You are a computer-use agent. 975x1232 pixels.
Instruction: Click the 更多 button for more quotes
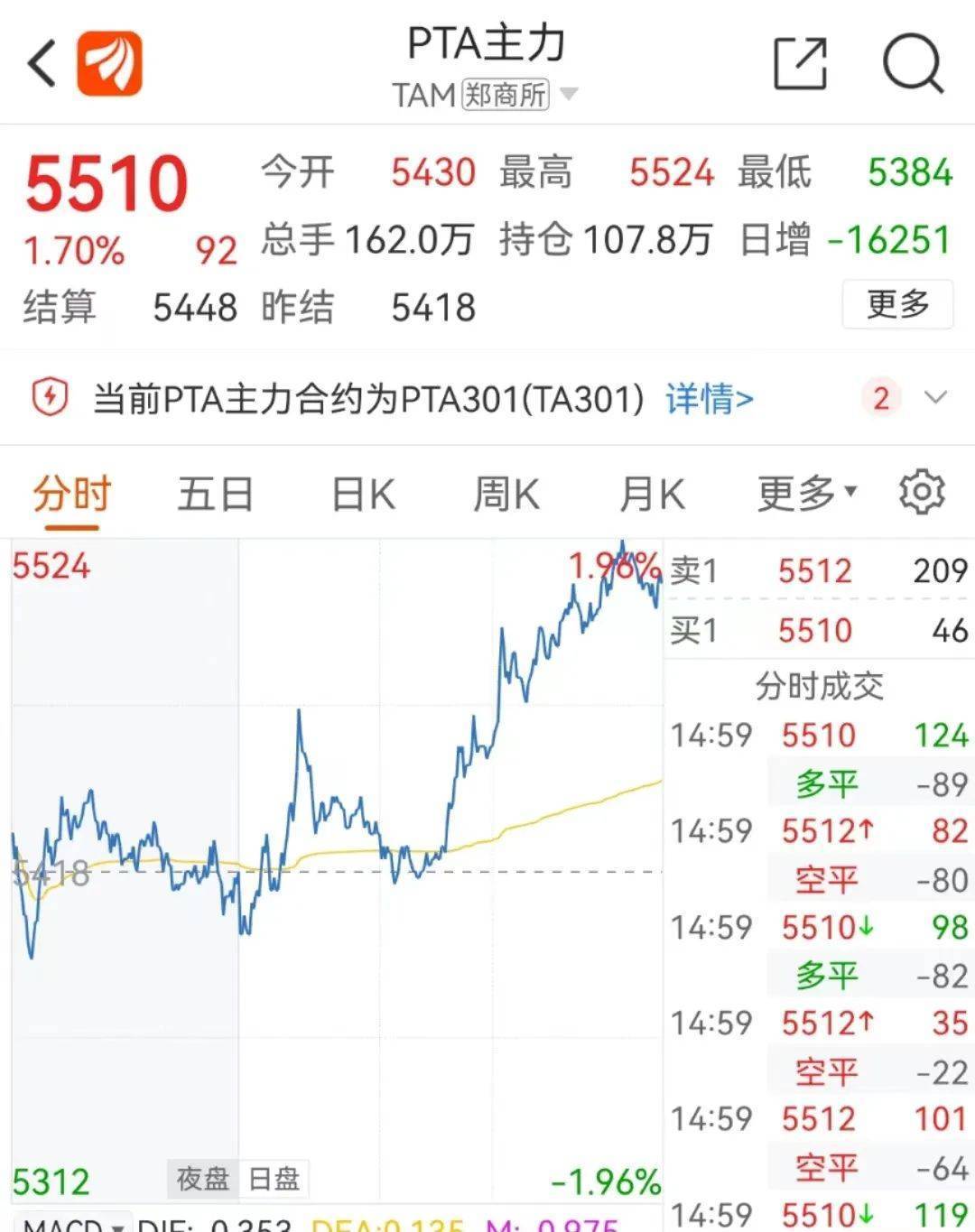coord(897,306)
